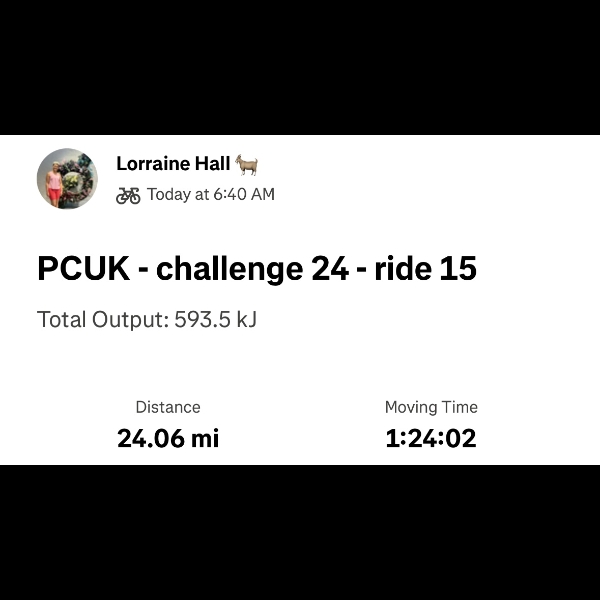
Task: Open Lorraine Hall's profile picture
Action: point(67,179)
